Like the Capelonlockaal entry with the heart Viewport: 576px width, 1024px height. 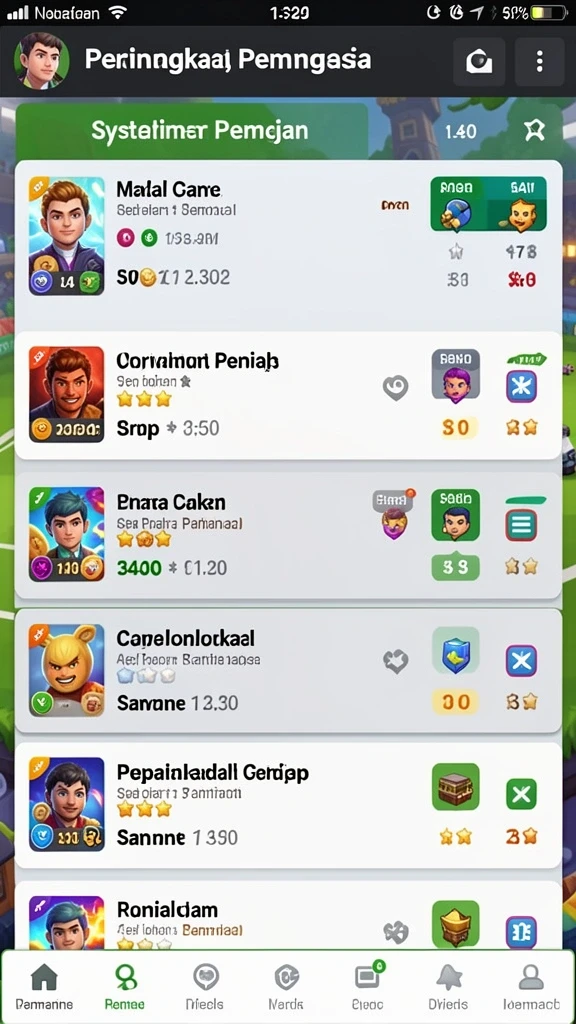(395, 662)
